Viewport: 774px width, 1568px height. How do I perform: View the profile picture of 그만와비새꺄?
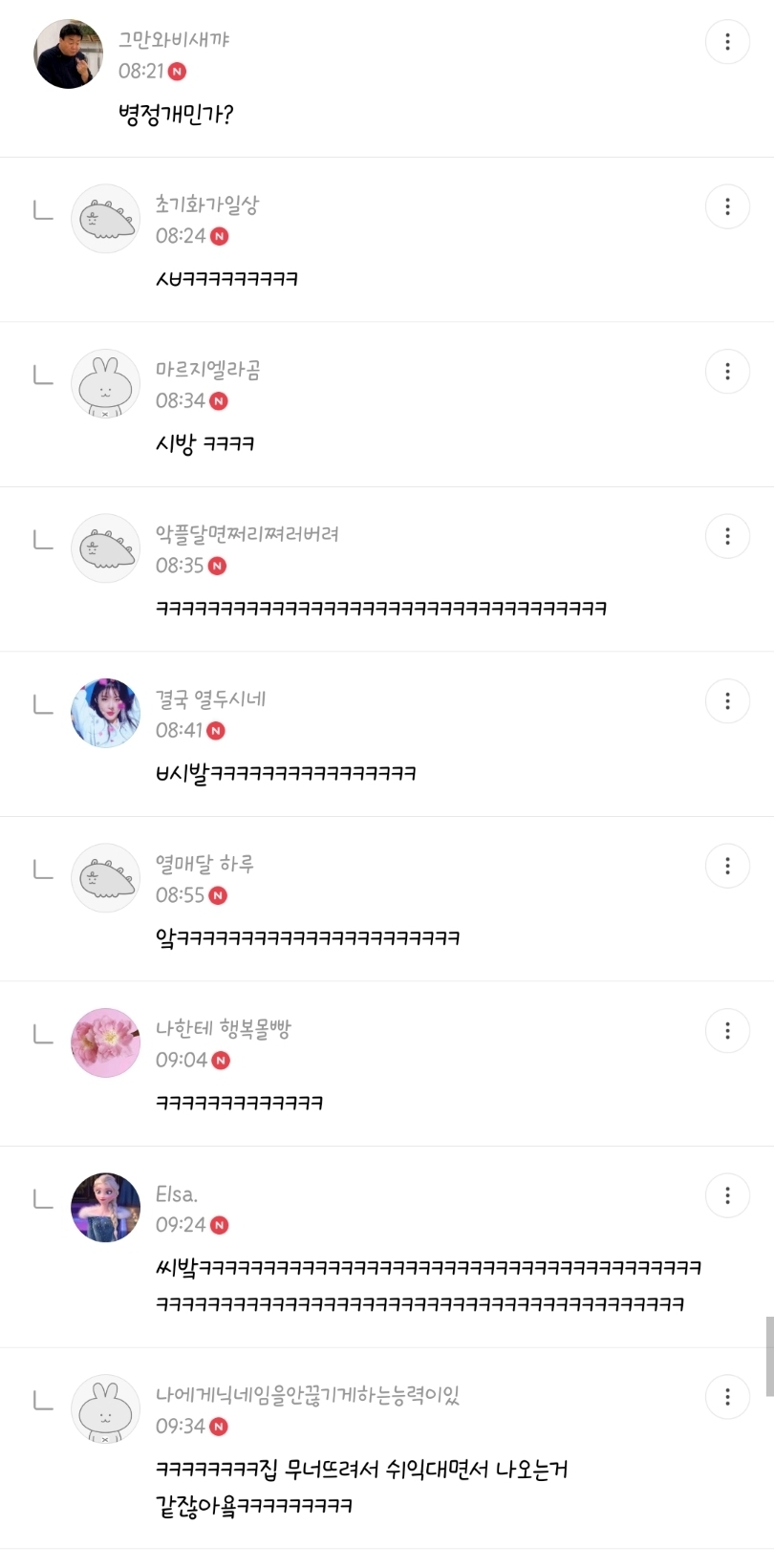pyautogui.click(x=69, y=54)
